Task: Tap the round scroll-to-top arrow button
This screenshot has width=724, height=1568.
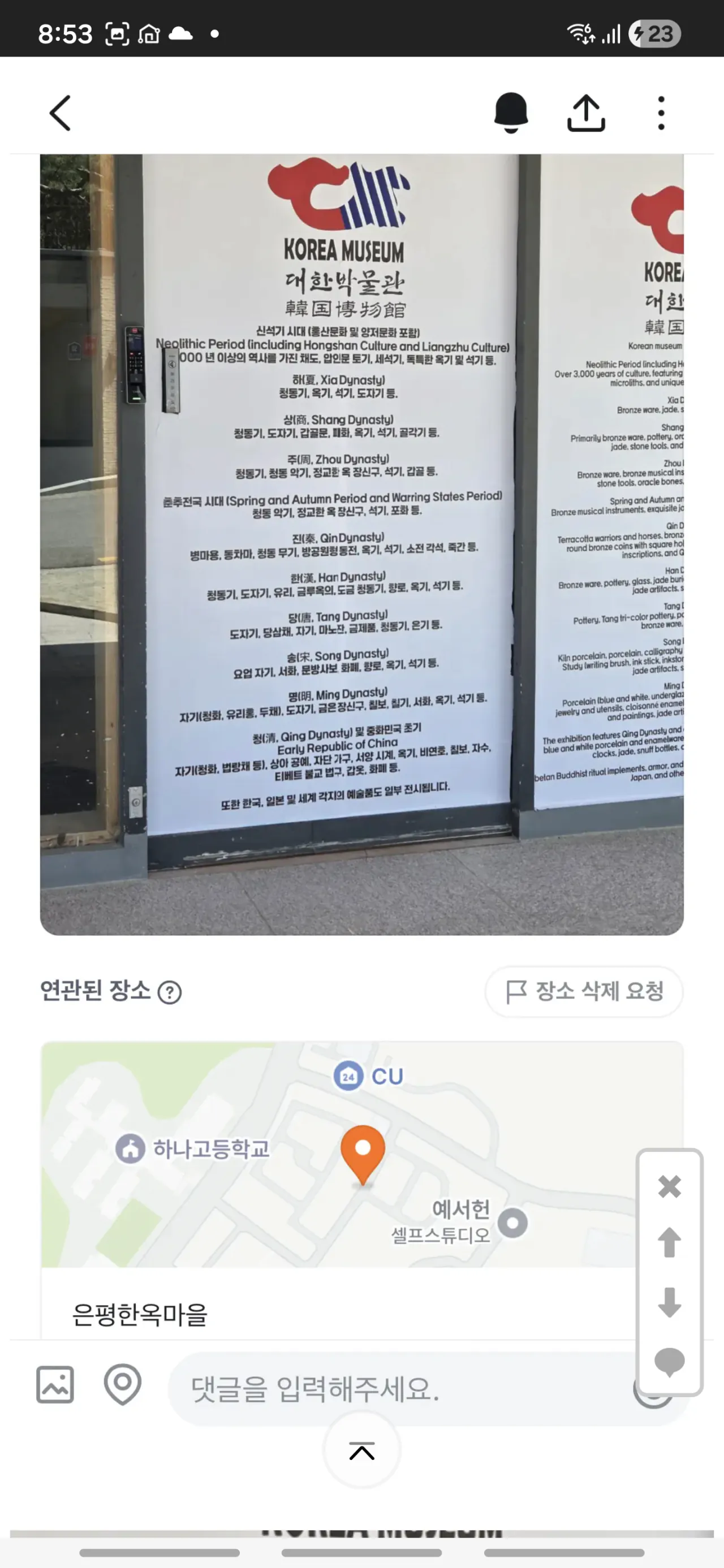Action: [361, 1451]
